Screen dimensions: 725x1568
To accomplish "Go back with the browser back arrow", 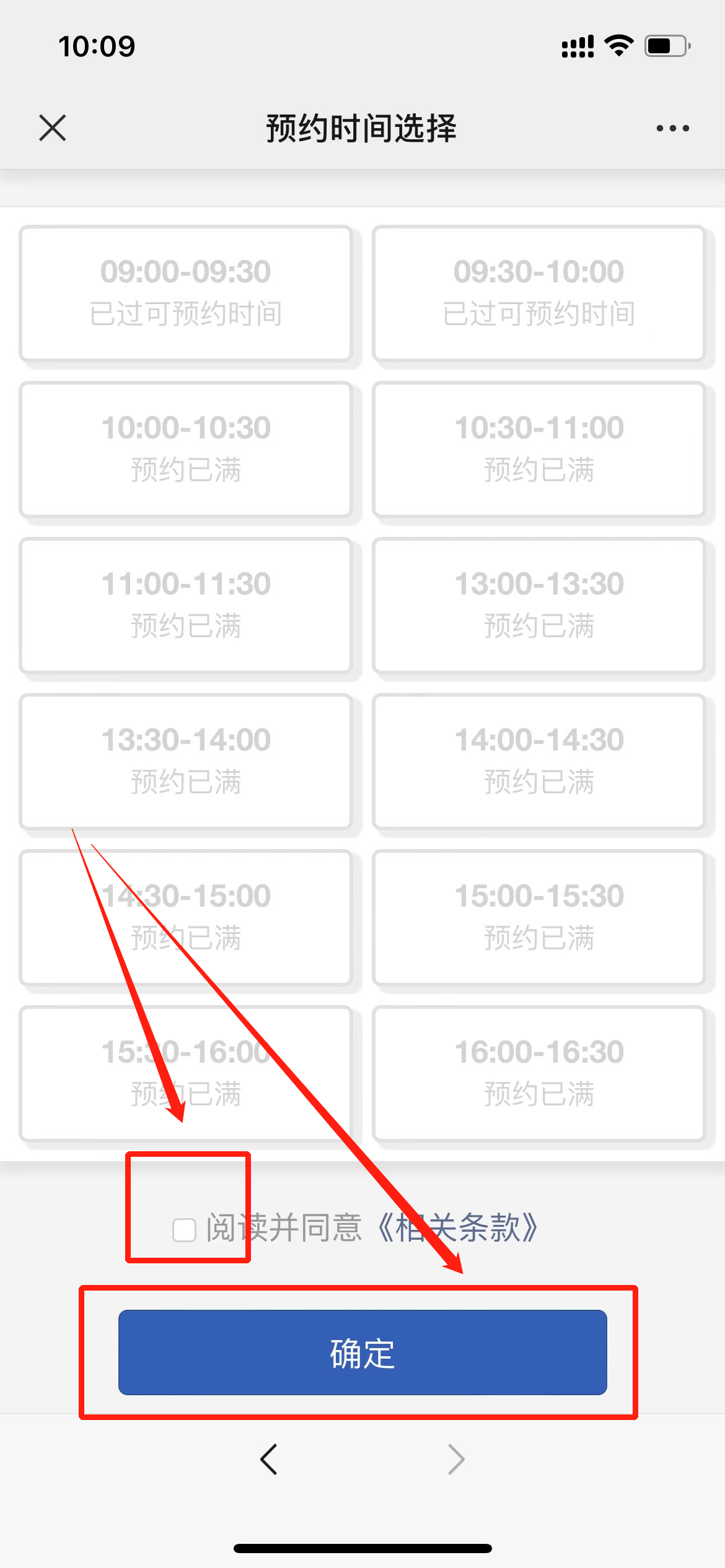I will pyautogui.click(x=269, y=1460).
